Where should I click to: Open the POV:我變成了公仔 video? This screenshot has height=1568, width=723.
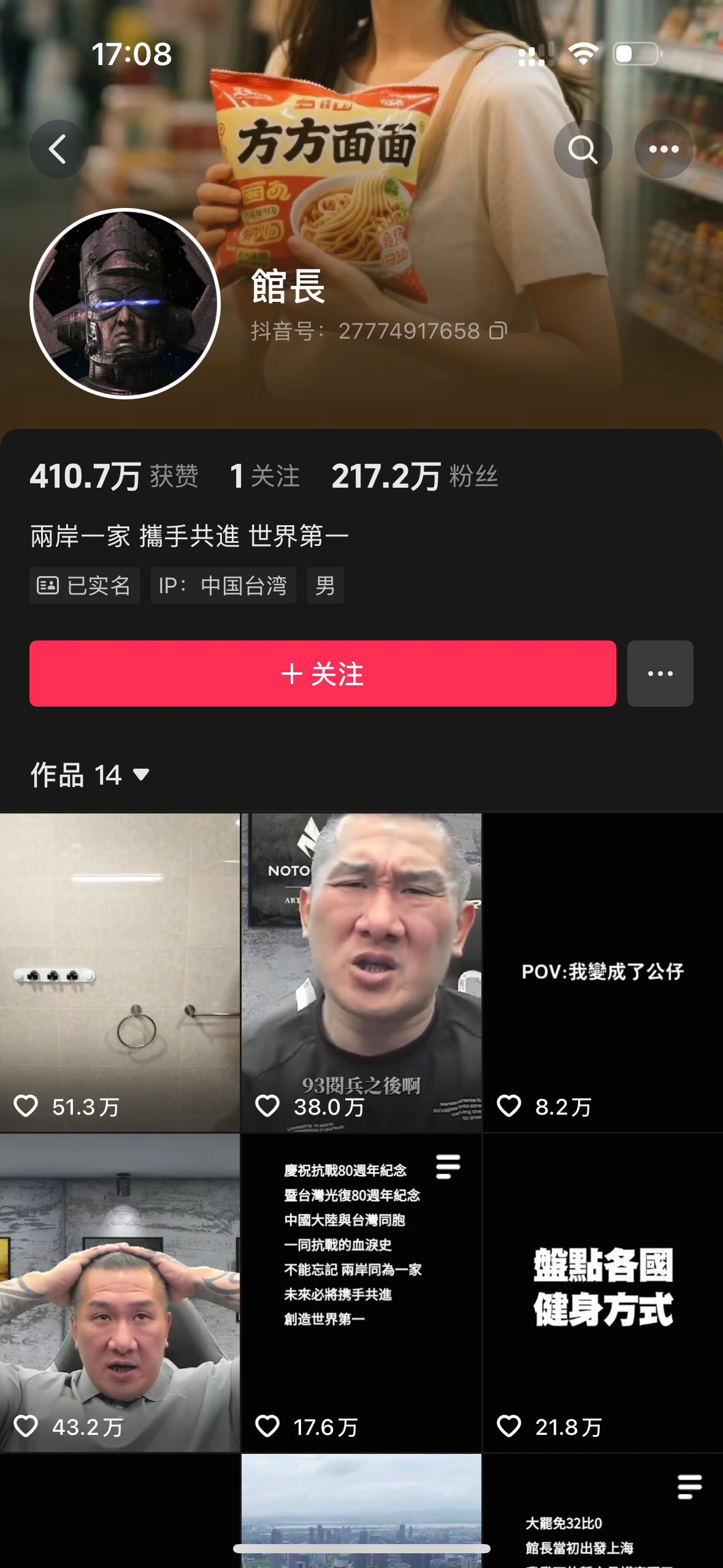coord(603,972)
